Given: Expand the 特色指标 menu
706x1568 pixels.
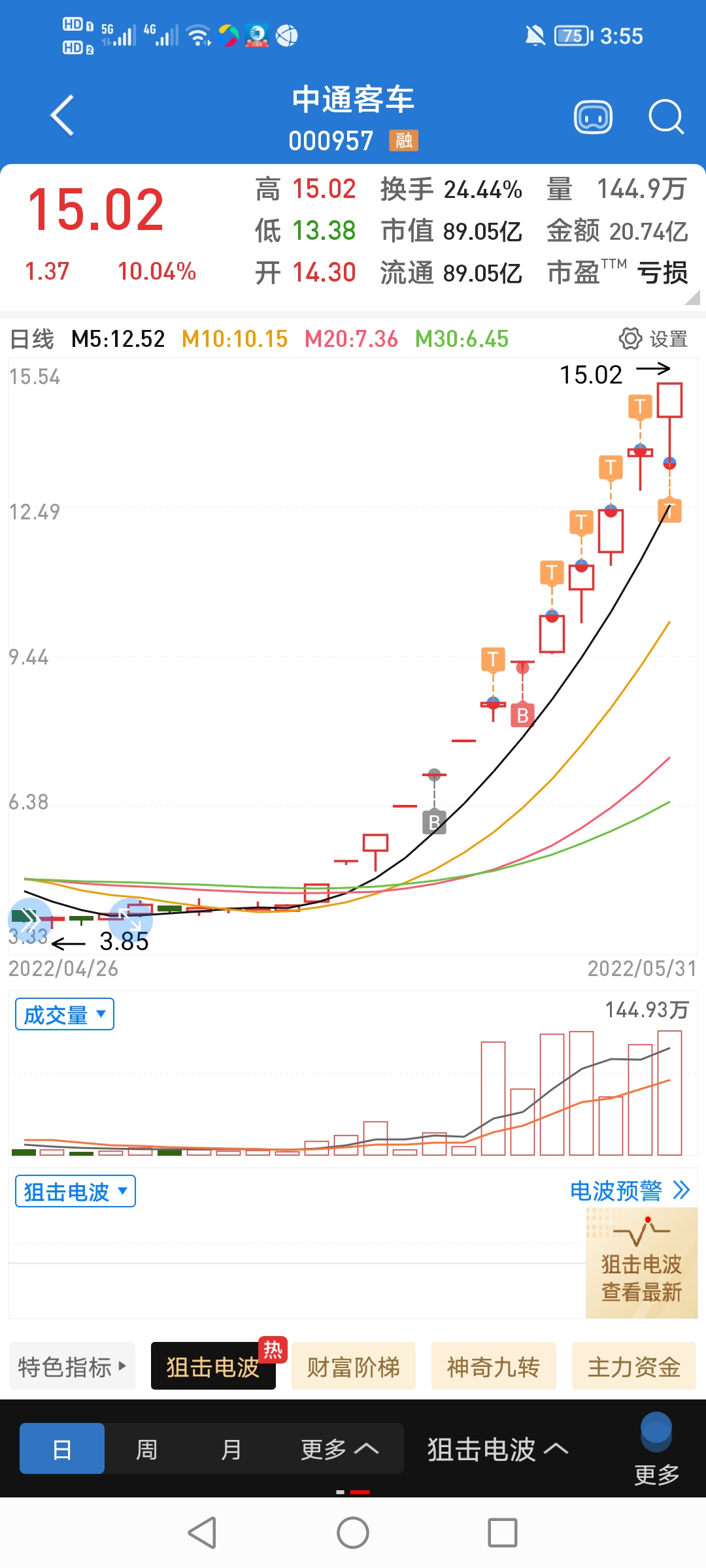Looking at the screenshot, I should tap(72, 1367).
